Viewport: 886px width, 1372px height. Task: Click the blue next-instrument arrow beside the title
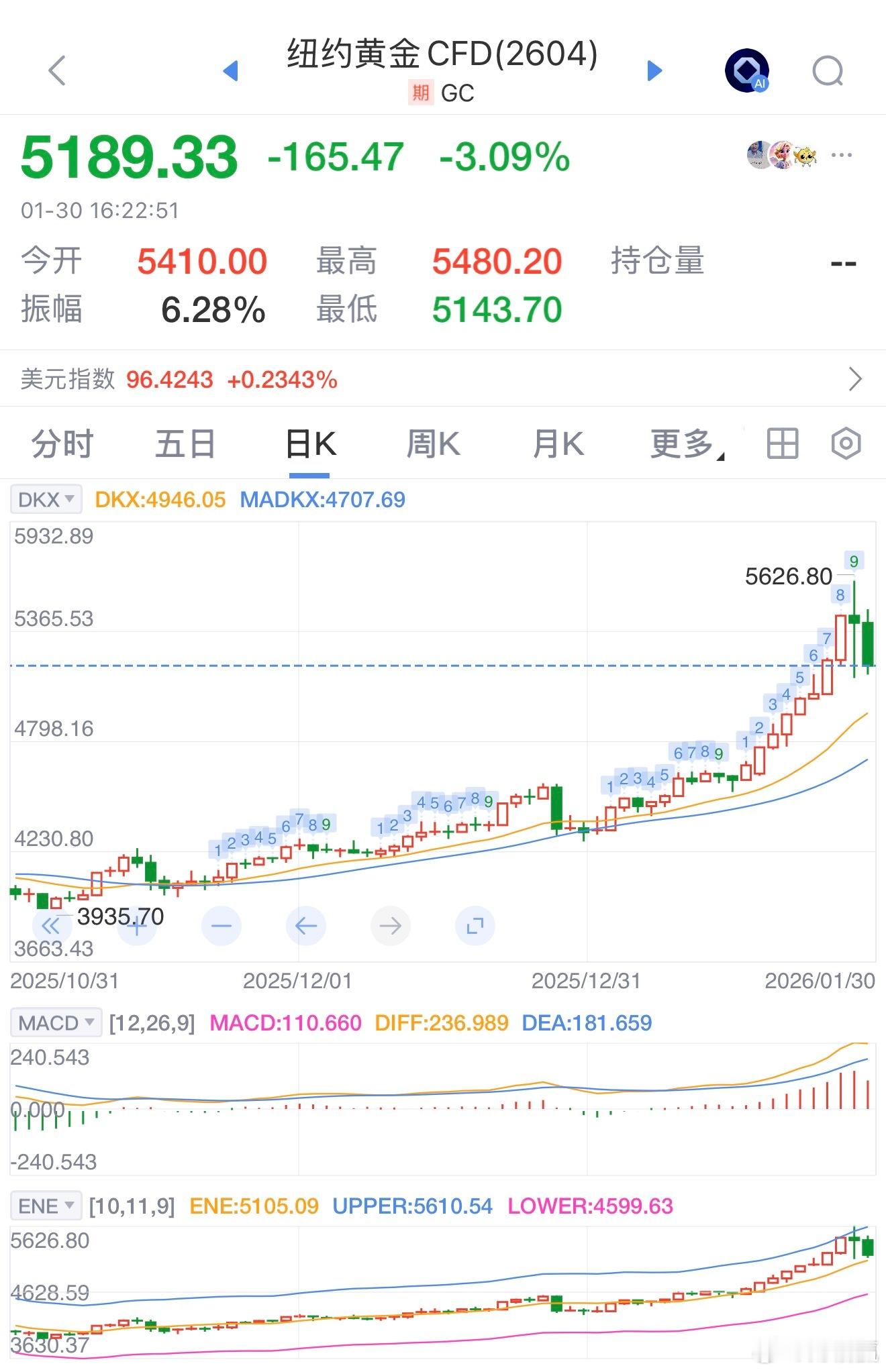point(652,71)
